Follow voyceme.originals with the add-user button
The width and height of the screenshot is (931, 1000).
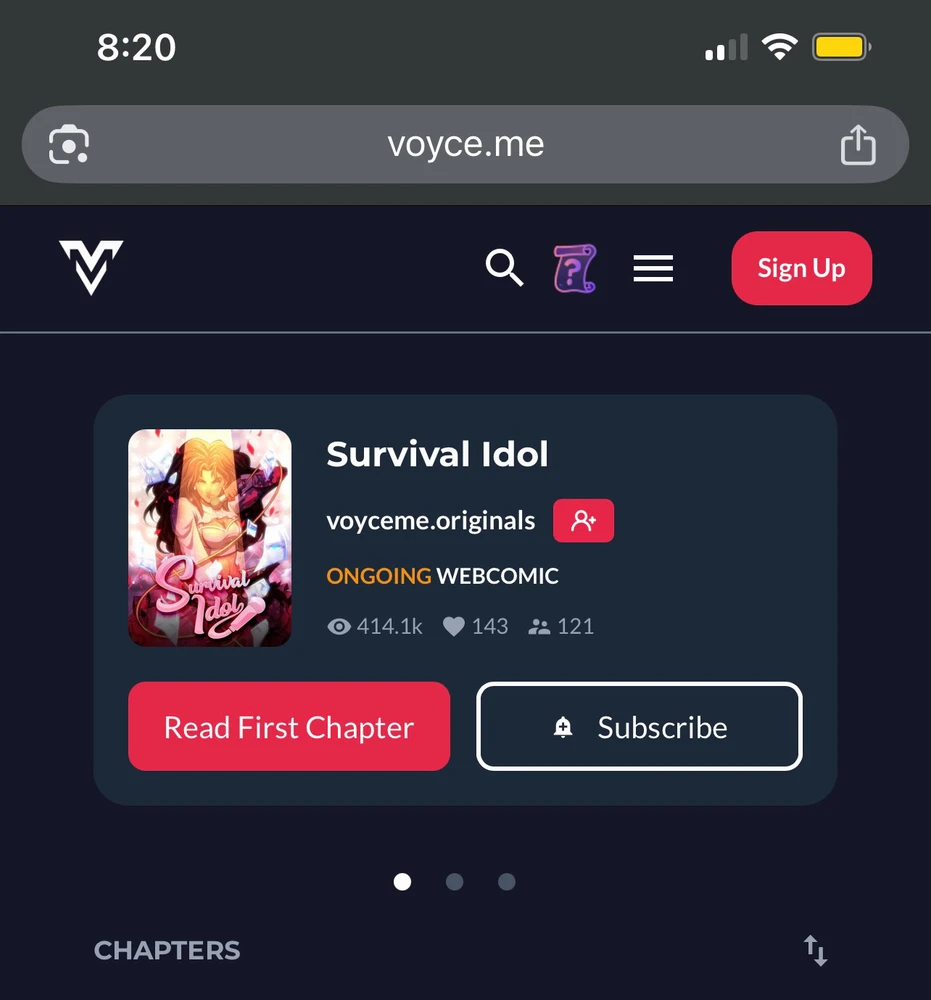tap(583, 520)
